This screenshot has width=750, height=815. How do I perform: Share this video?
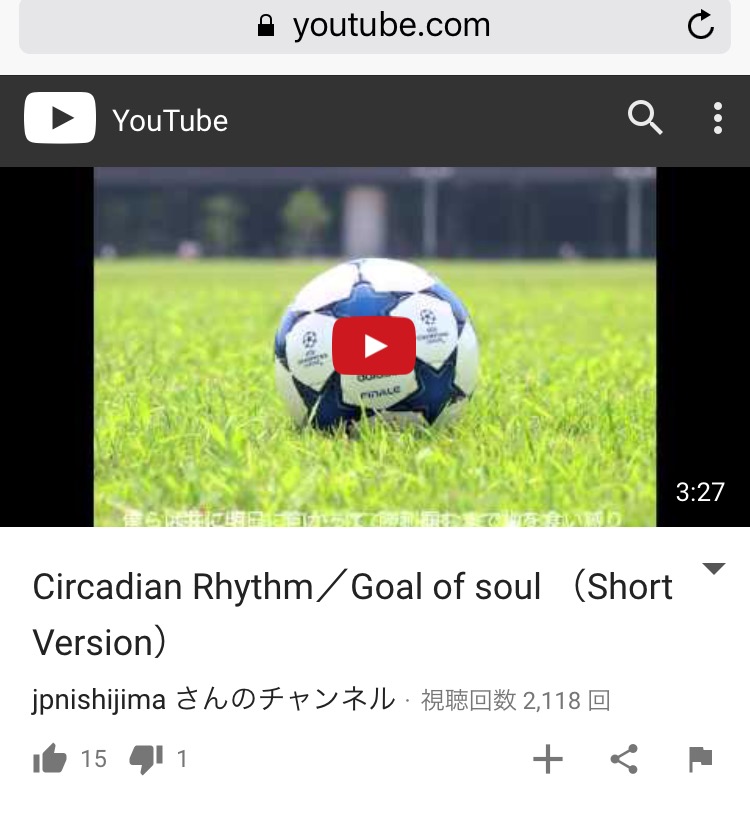tap(624, 760)
